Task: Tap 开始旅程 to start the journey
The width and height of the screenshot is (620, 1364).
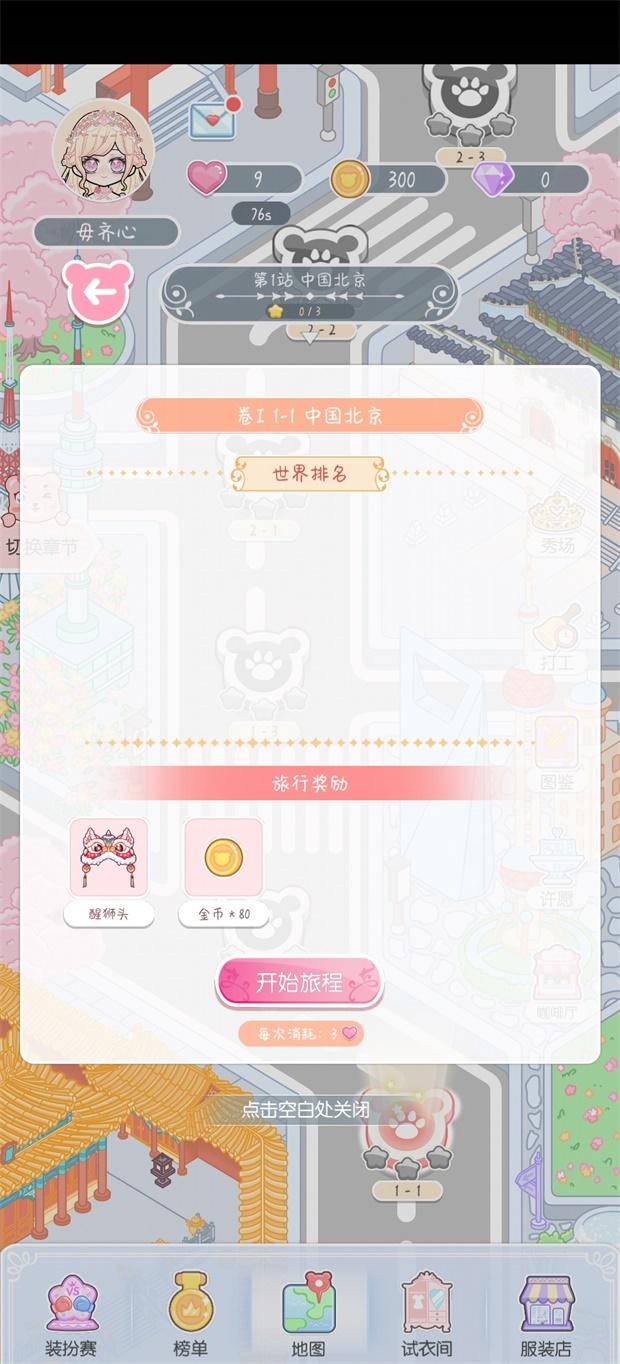Action: (299, 982)
